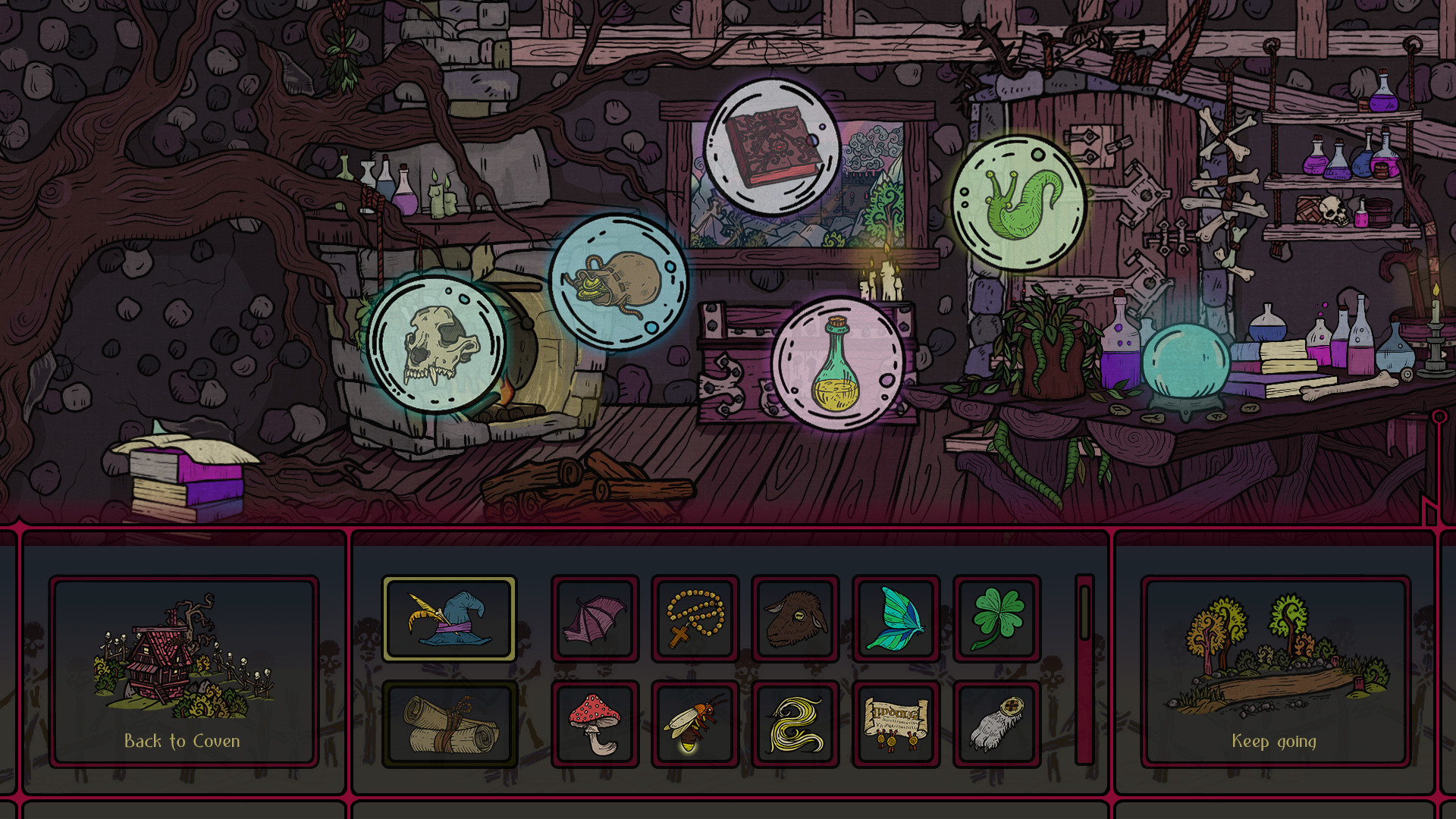1456x819 pixels.
Task: Select the sealed parchment item
Action: pyautogui.click(x=896, y=724)
